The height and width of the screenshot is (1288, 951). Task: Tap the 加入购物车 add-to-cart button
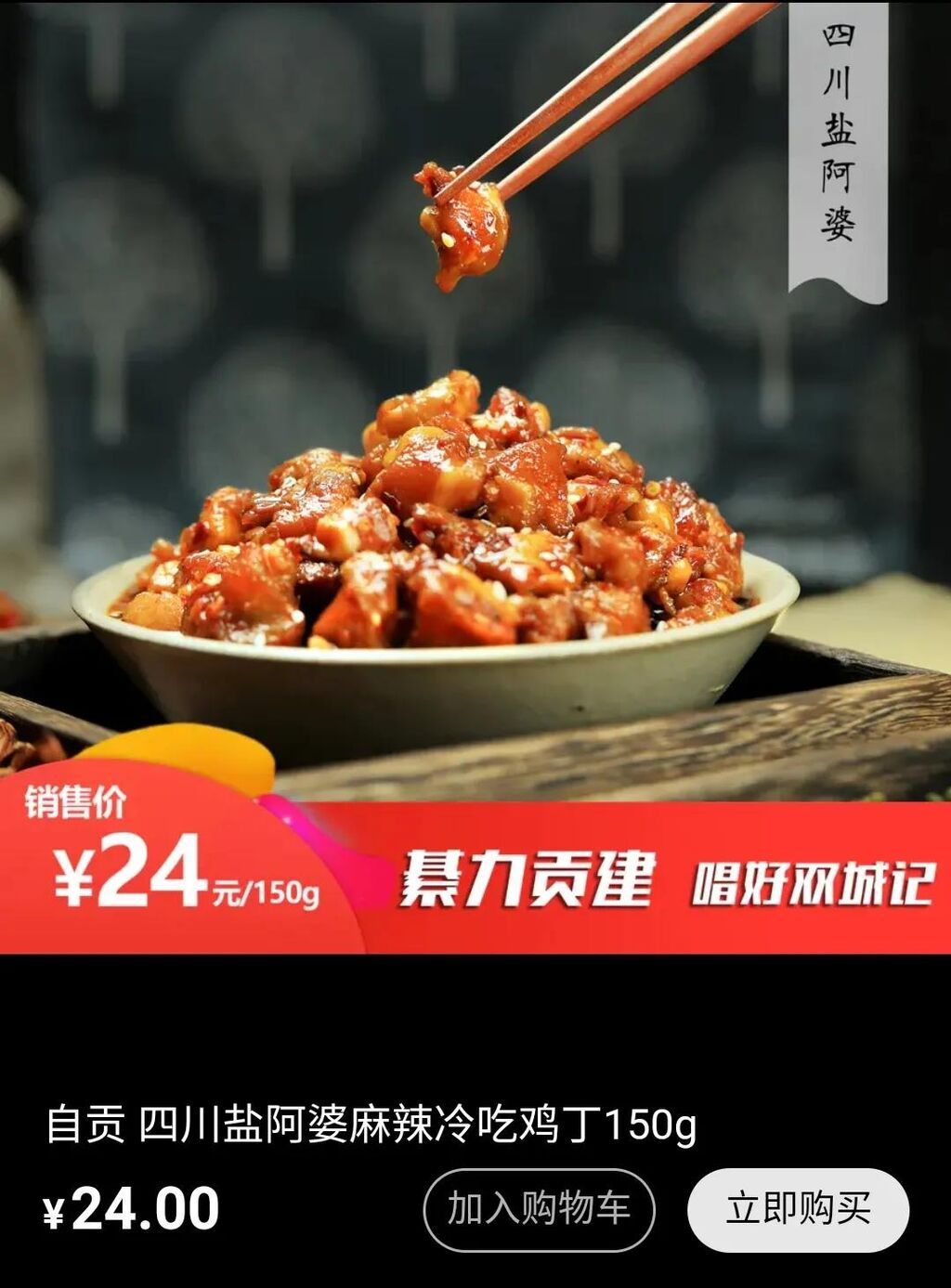click(x=539, y=1209)
